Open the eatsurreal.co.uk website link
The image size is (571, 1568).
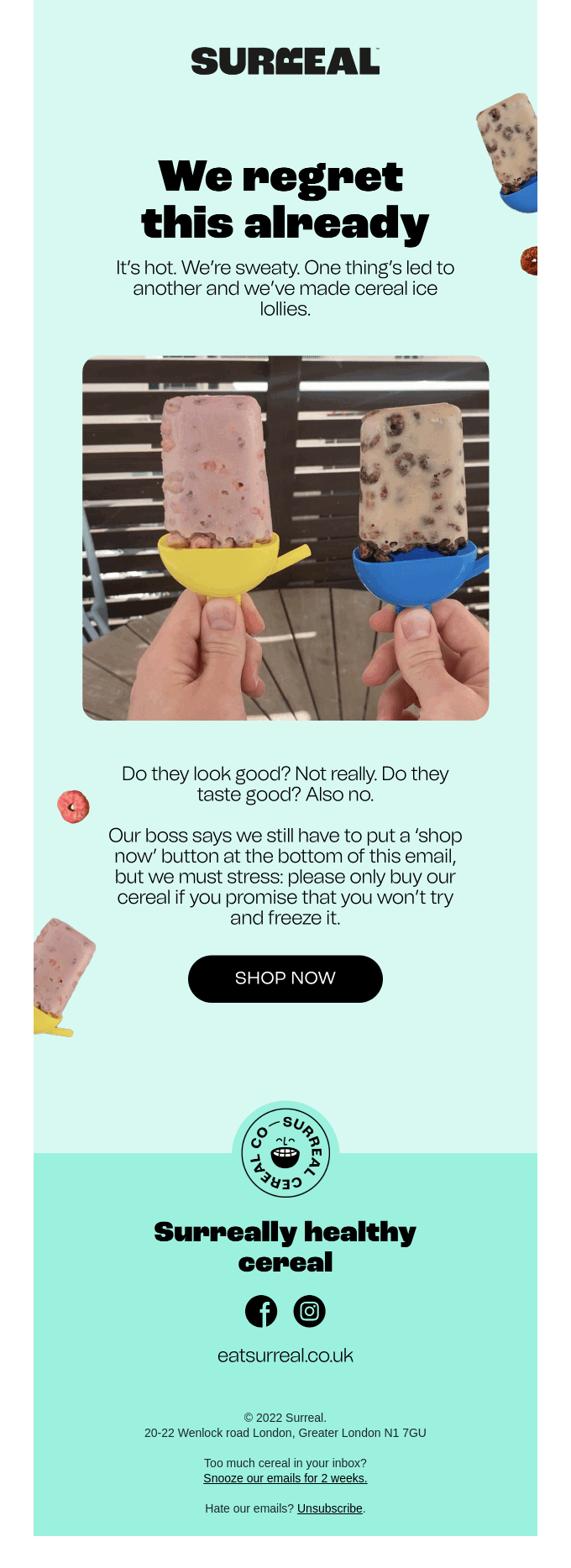285,1356
